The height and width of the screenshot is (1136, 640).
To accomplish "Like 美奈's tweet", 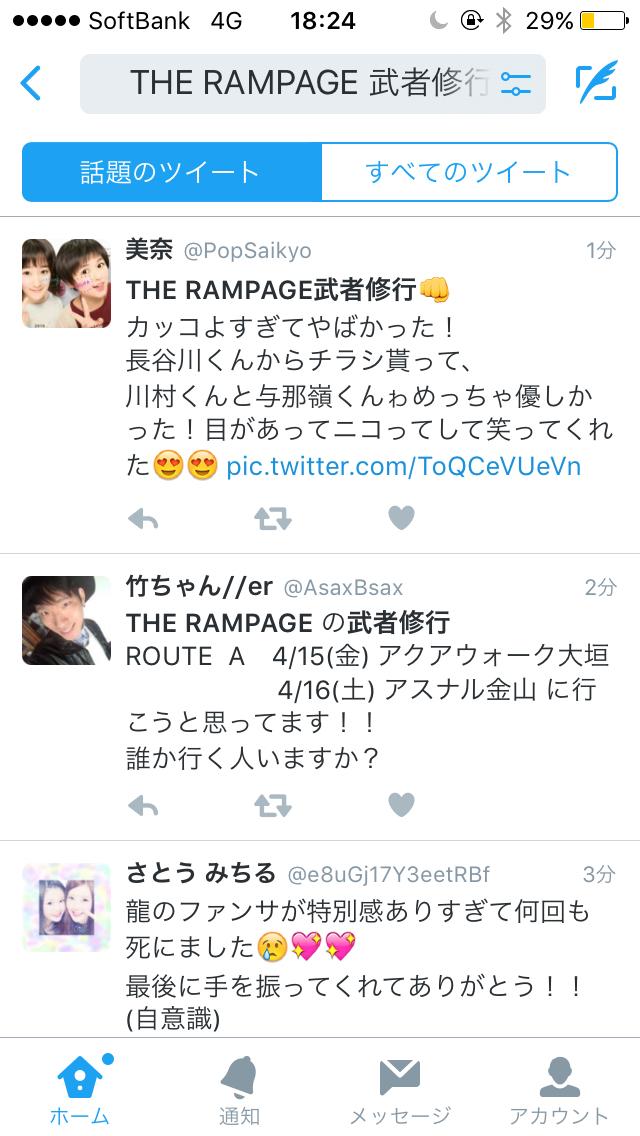I will pos(400,517).
